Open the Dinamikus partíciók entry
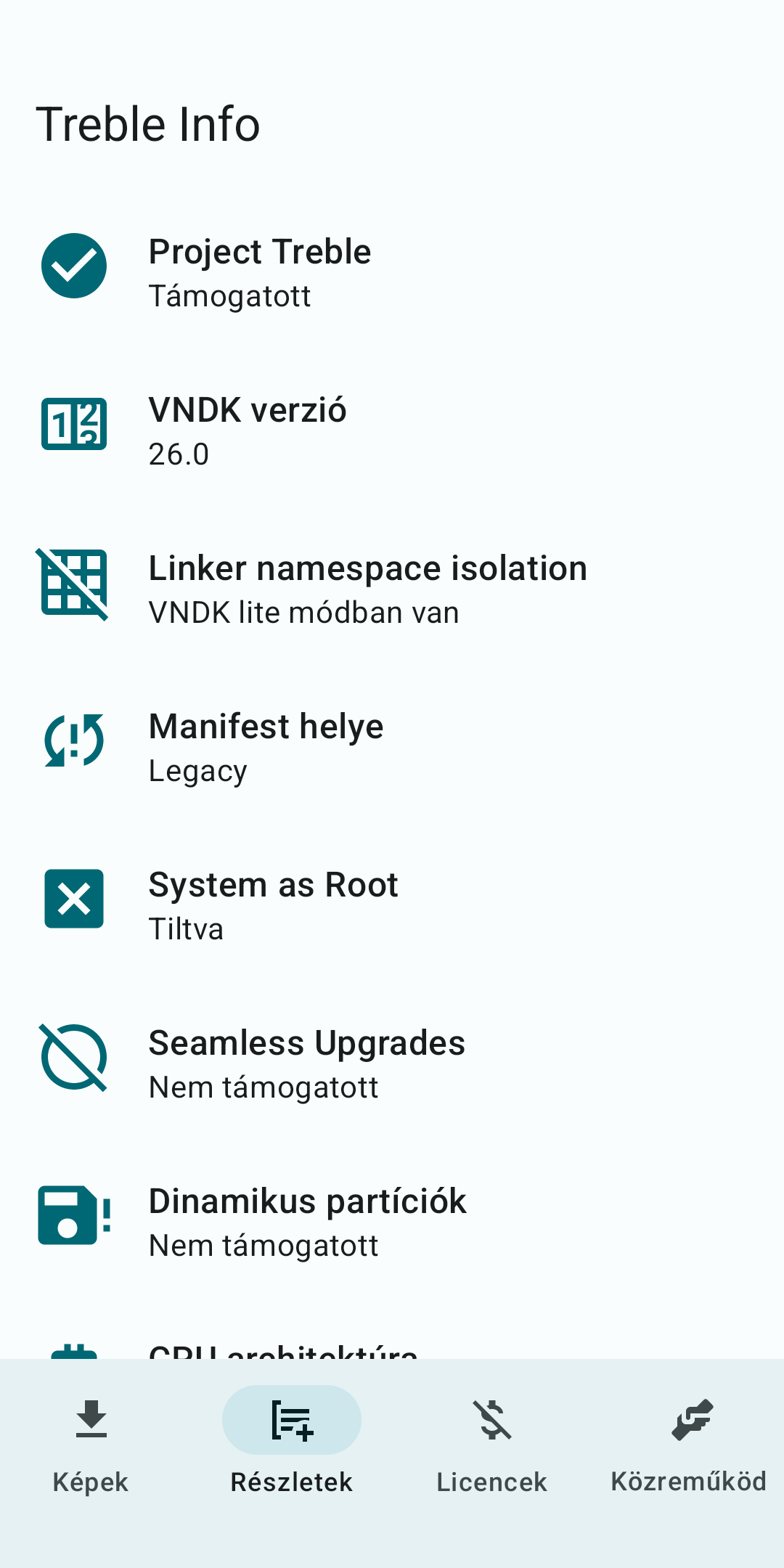This screenshot has height=1568, width=784. point(392,1222)
